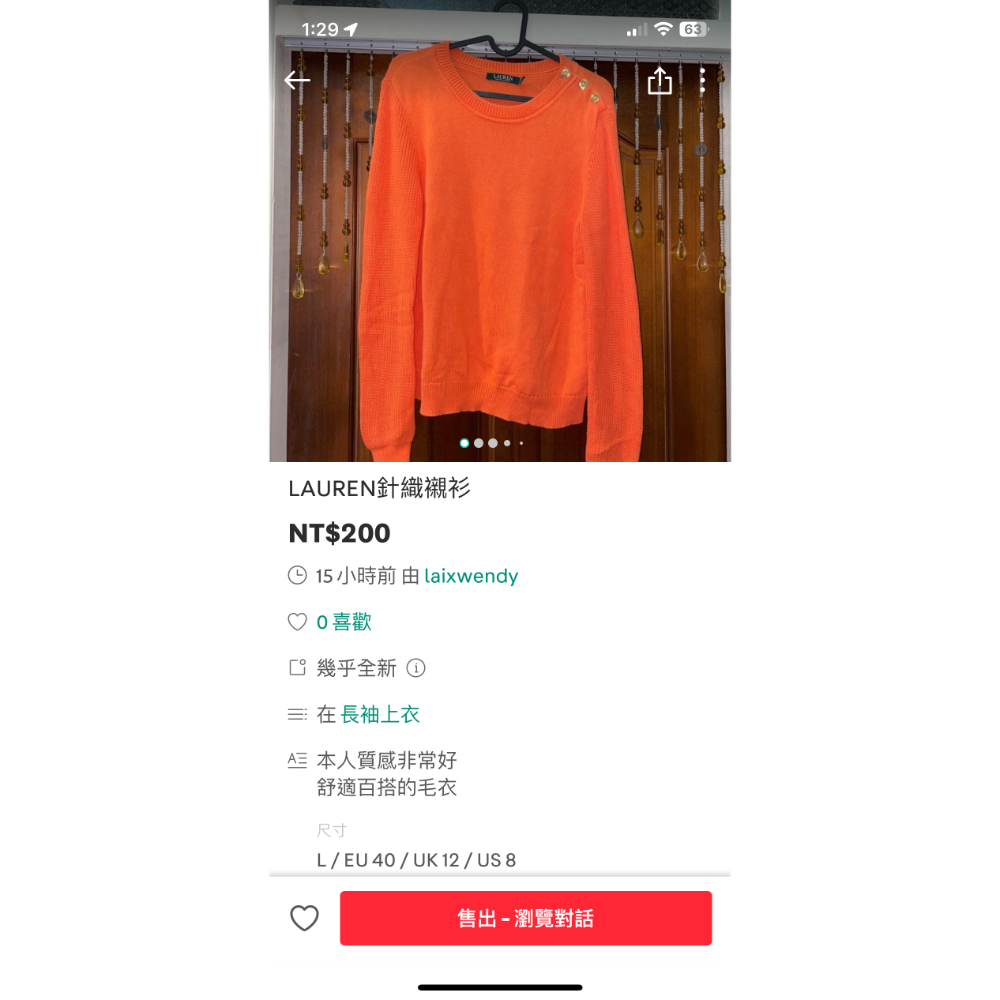The image size is (1000, 1000).
Task: Like the listing with the heart button
Action: (304, 918)
